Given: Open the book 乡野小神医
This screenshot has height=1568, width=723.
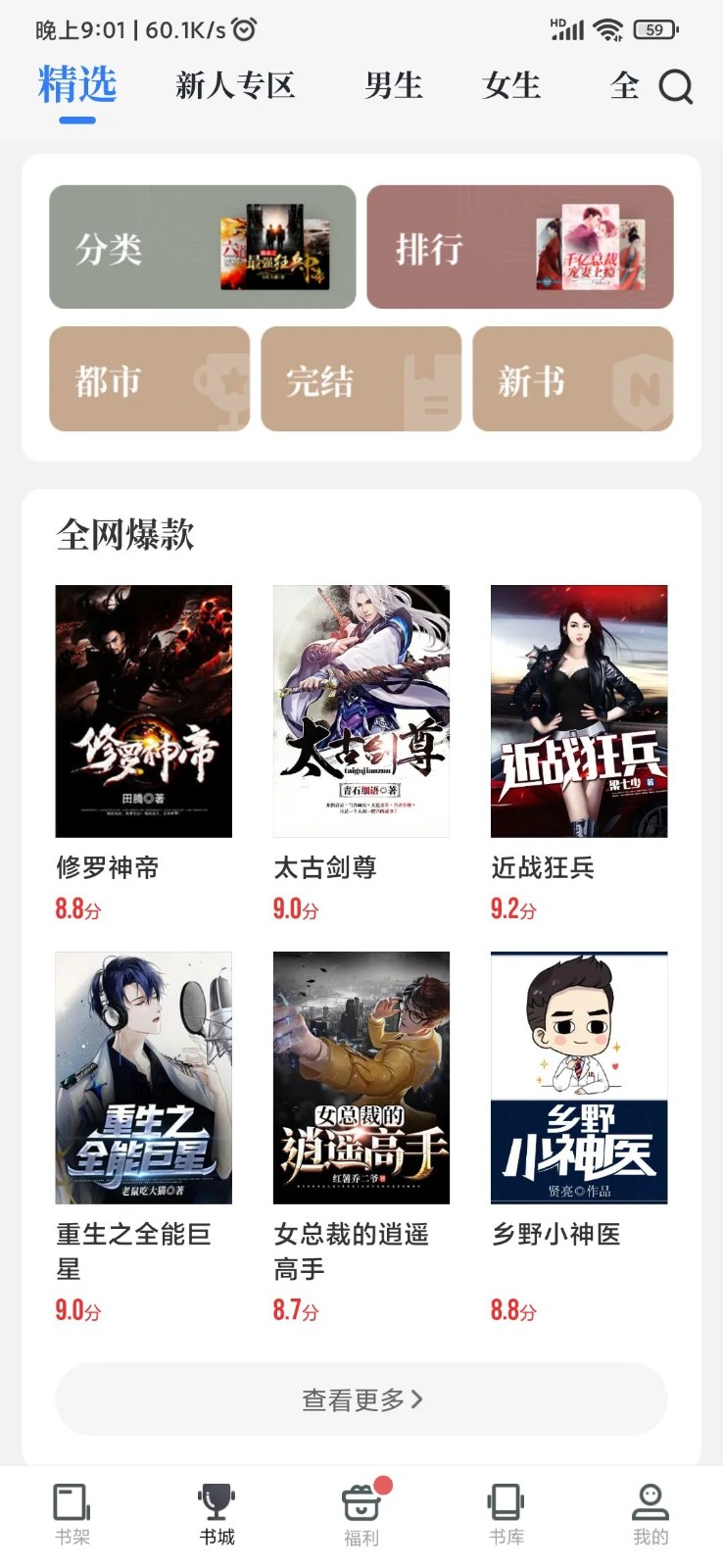Looking at the screenshot, I should coord(579,1078).
